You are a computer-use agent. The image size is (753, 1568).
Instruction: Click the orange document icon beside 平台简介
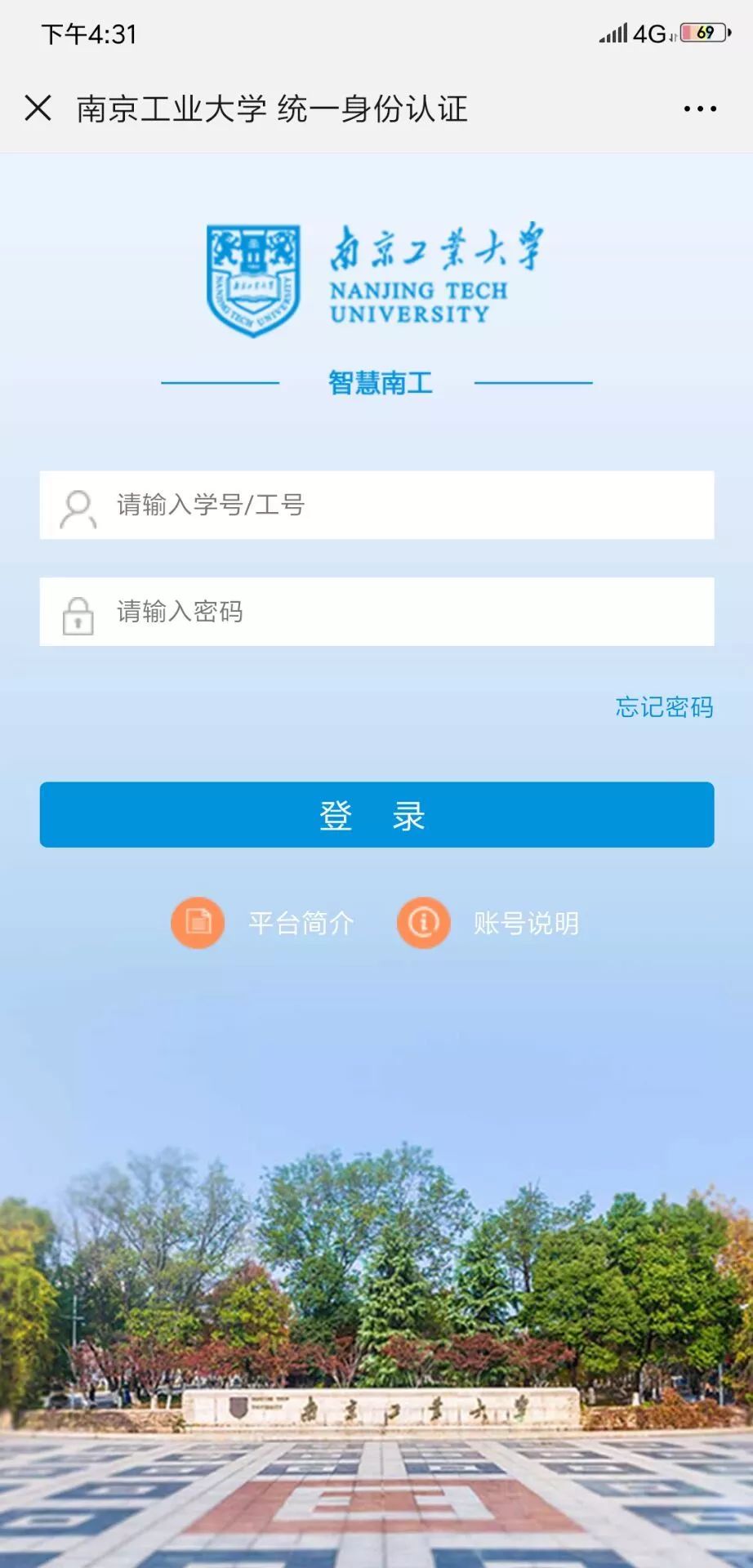[x=196, y=922]
